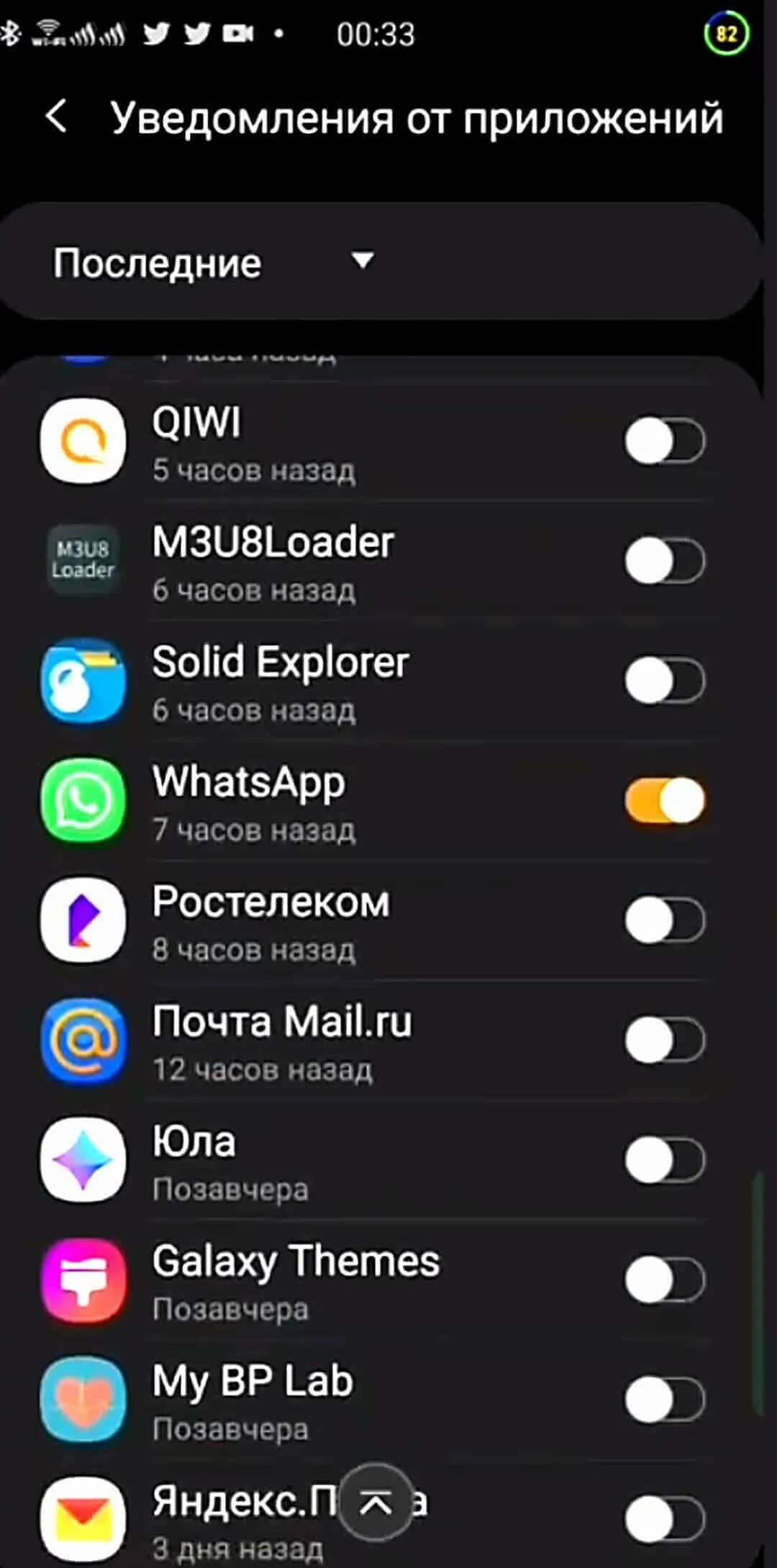
Task: Enable Ростелеком notifications
Action: (665, 920)
